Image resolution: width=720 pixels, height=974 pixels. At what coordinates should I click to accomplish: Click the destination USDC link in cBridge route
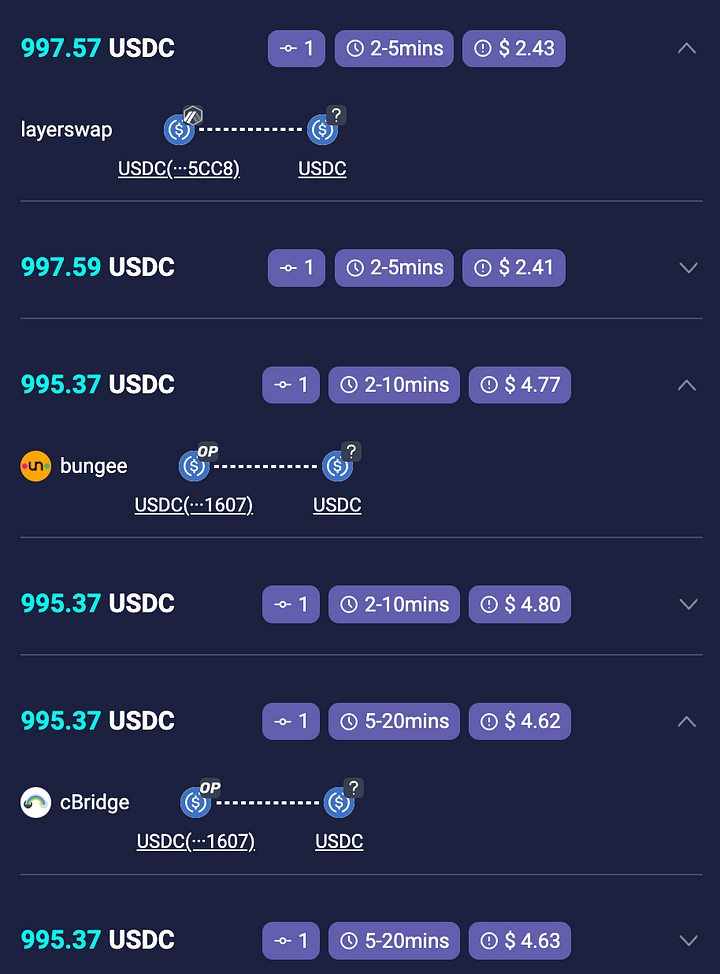pos(338,841)
